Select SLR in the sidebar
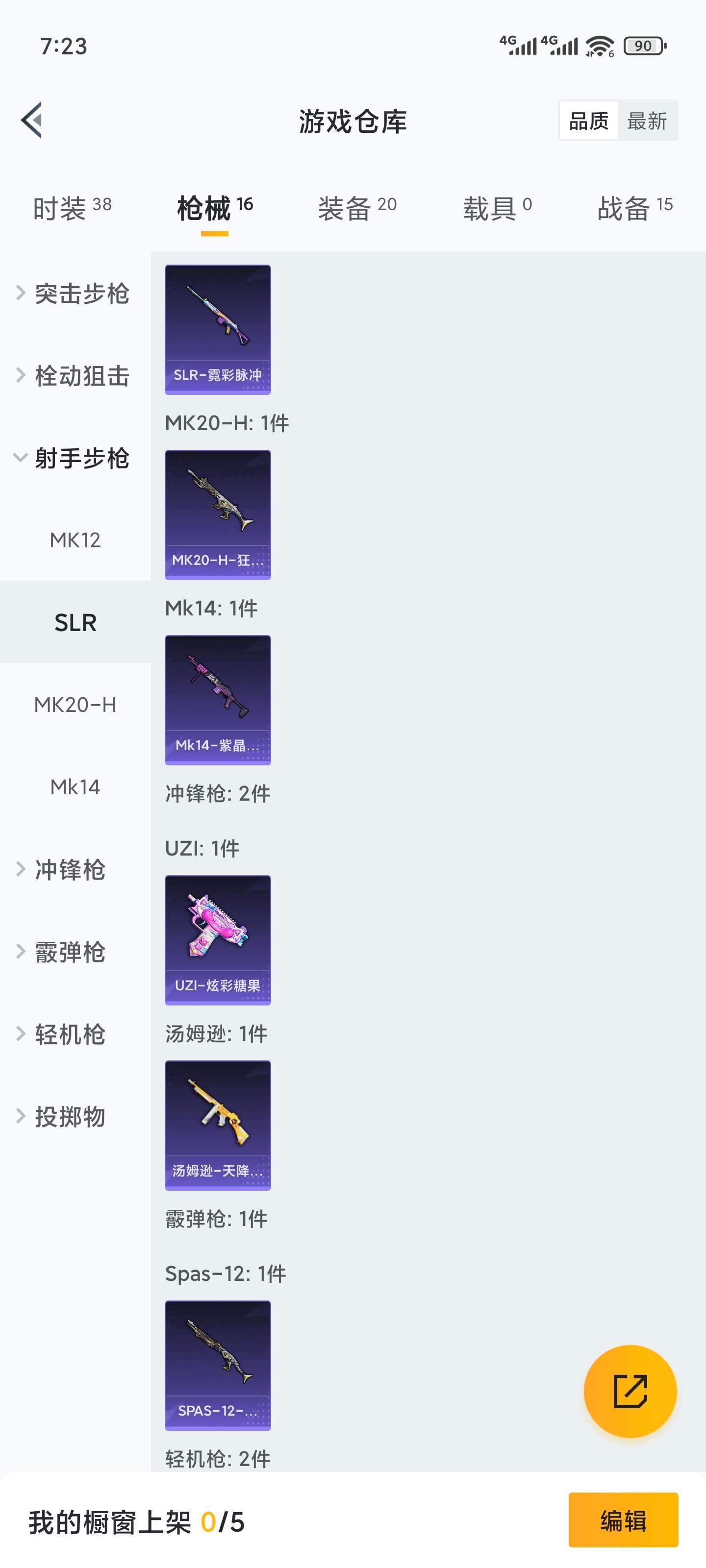 pyautogui.click(x=75, y=622)
